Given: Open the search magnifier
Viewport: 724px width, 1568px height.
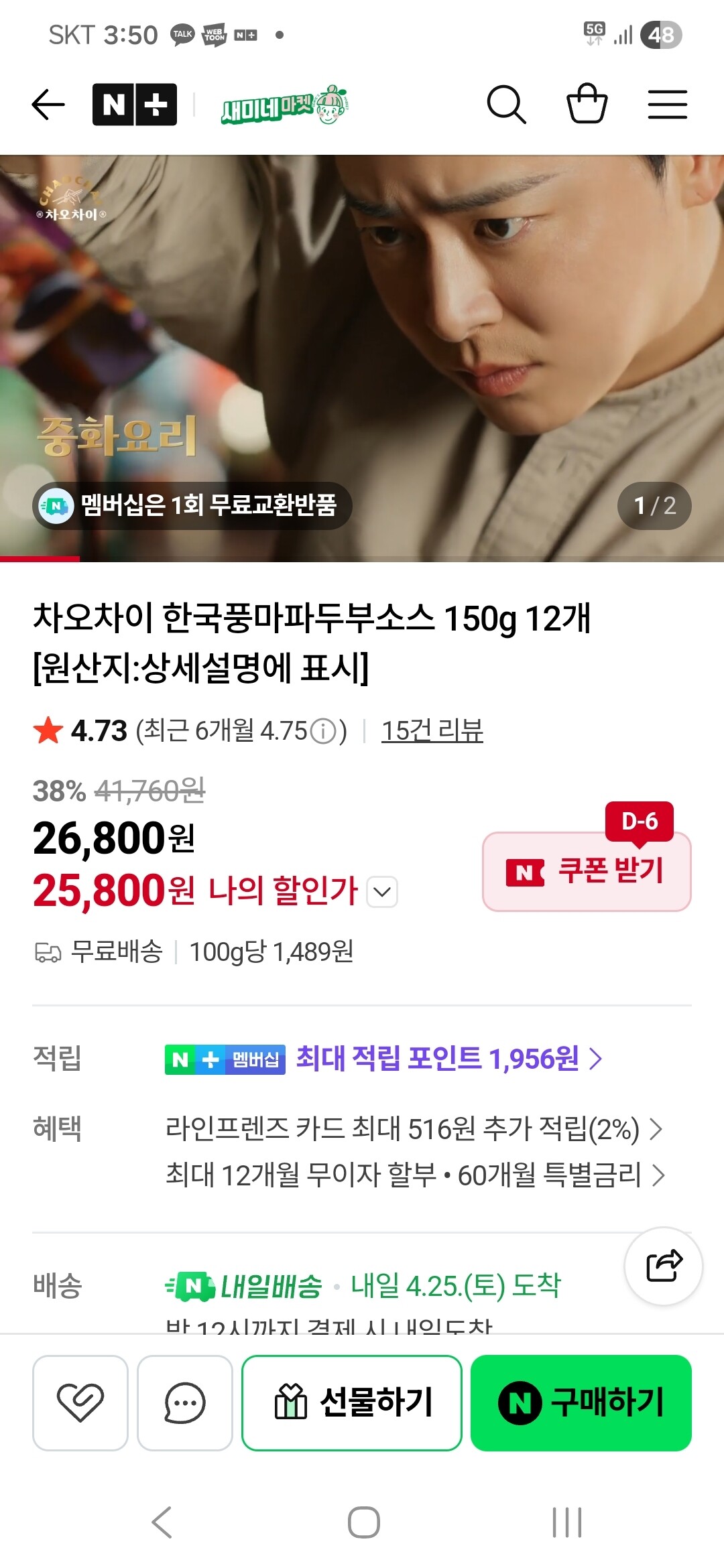Looking at the screenshot, I should pos(506,105).
